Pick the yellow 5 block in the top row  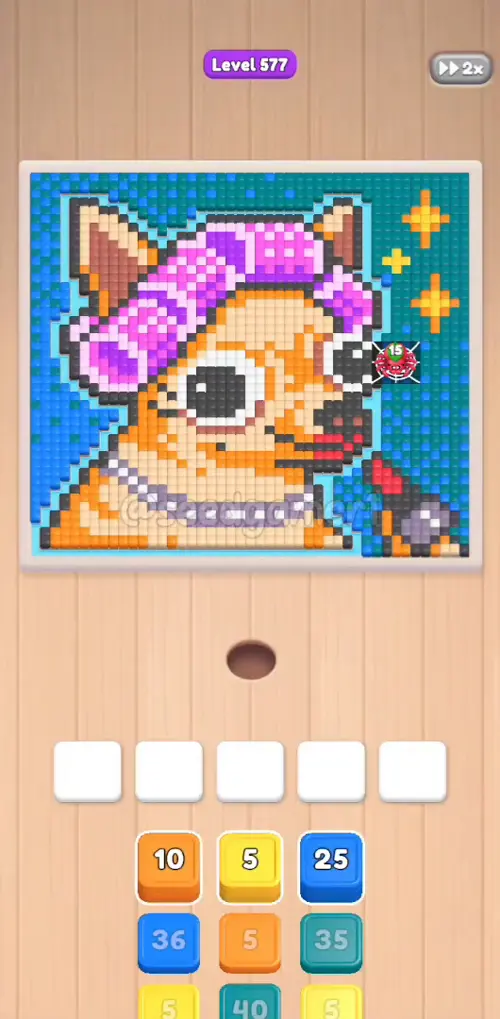point(250,867)
